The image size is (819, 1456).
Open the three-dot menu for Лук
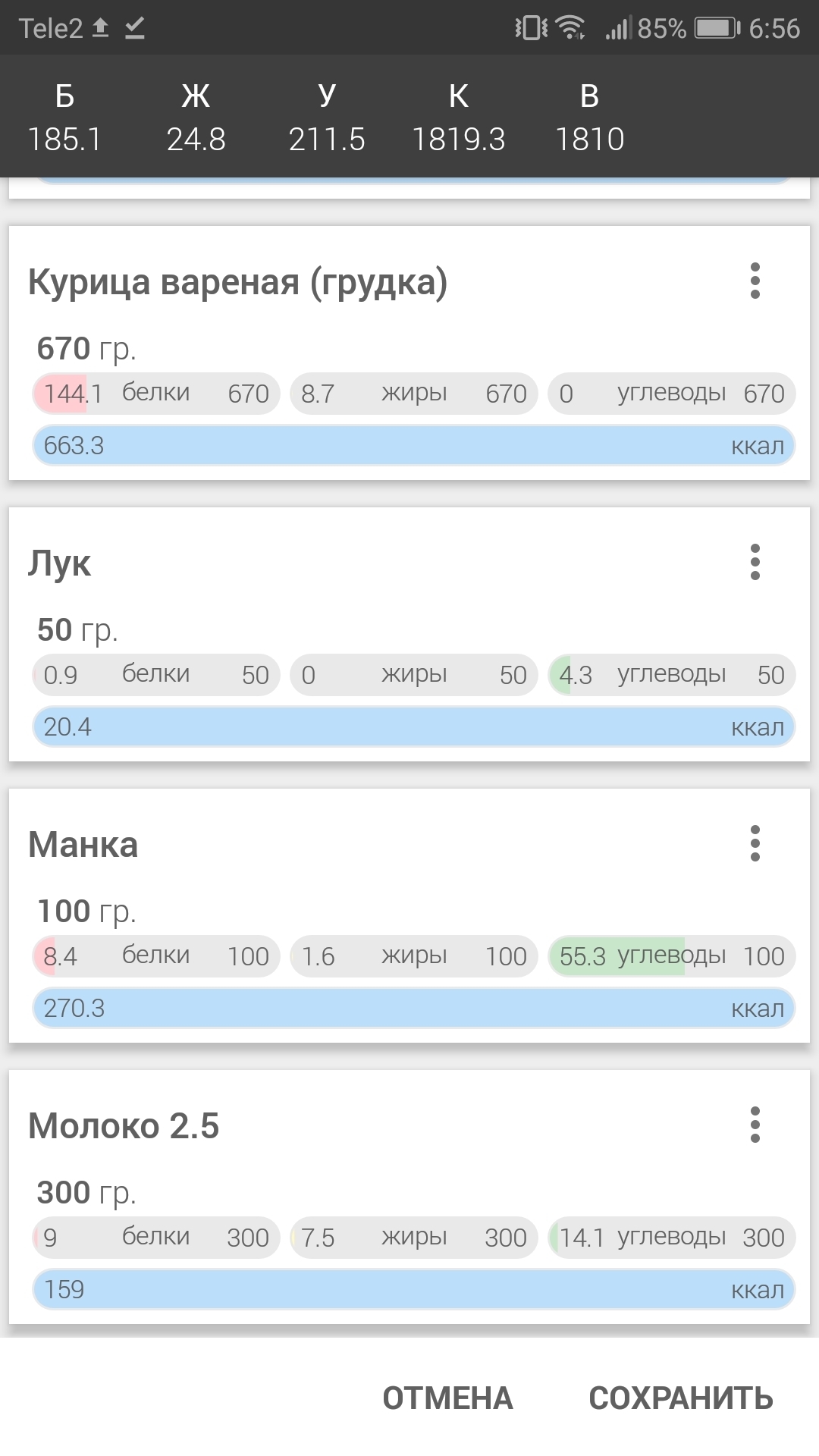[x=755, y=563]
